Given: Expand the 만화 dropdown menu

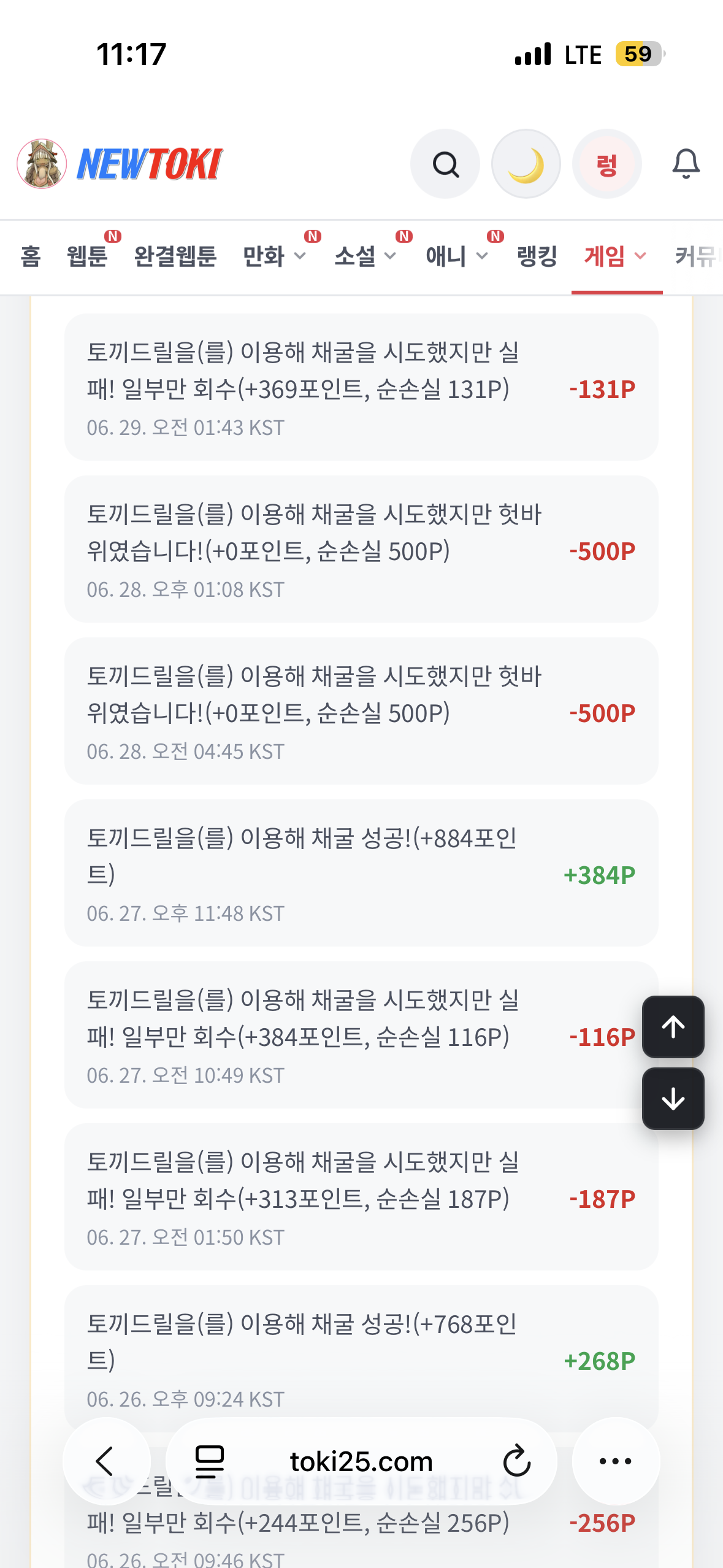Looking at the screenshot, I should 274,256.
